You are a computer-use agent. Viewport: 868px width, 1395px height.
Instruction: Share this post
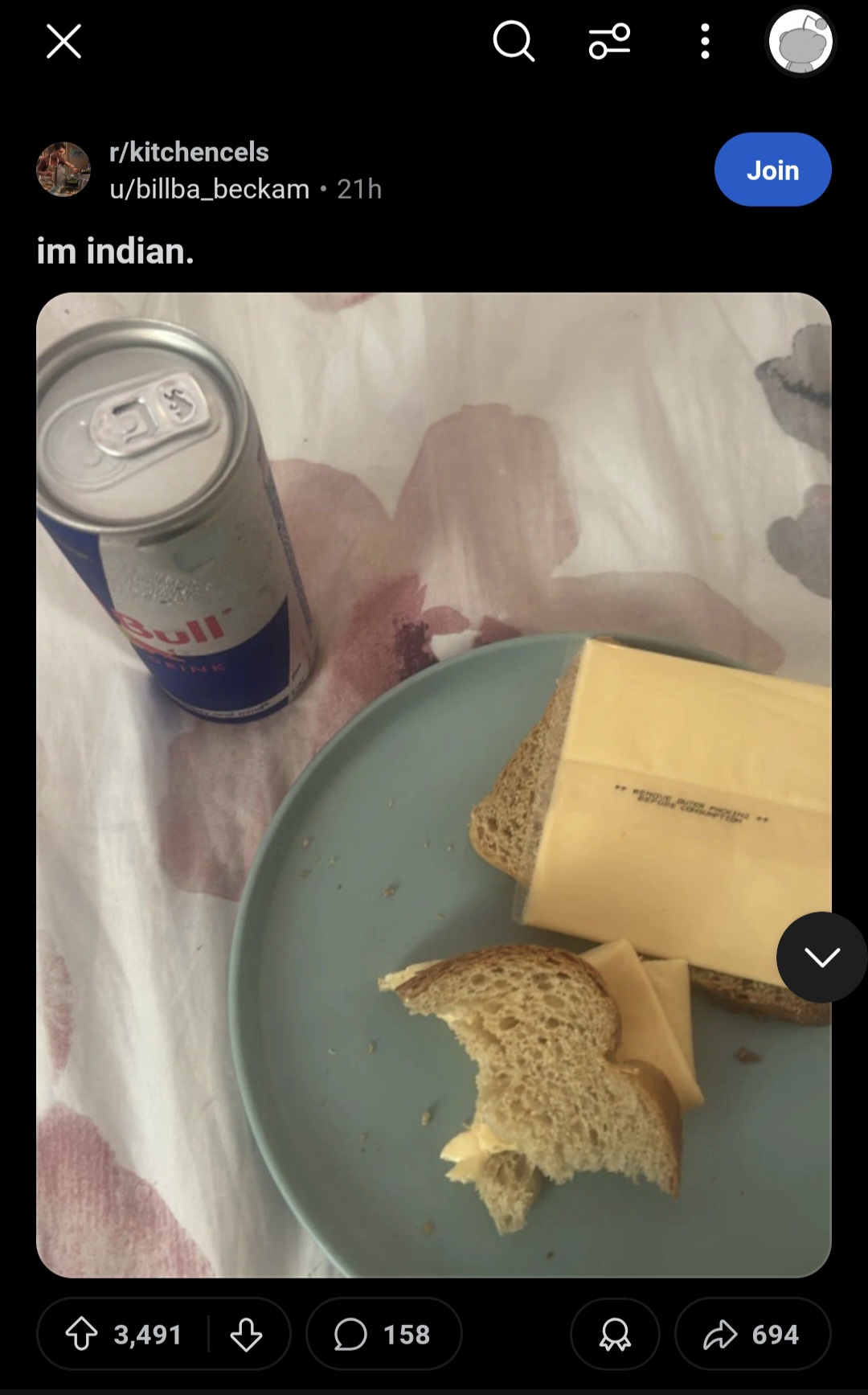pyautogui.click(x=752, y=1335)
